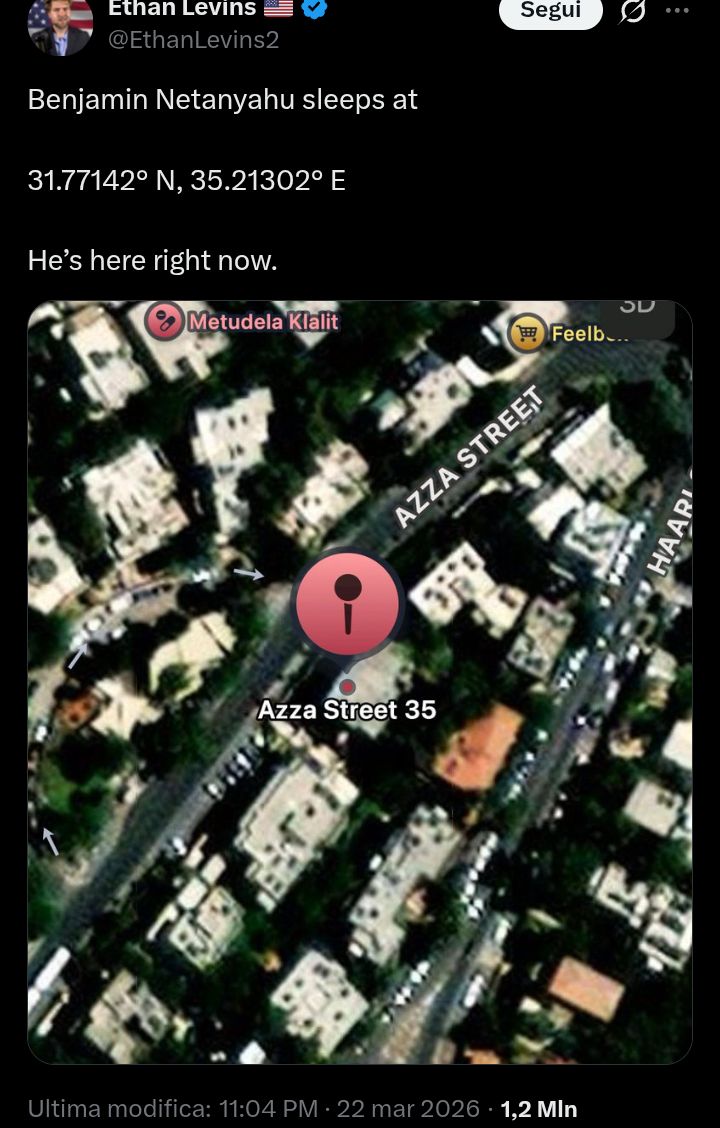This screenshot has height=1128, width=720.
Task: Open Ethan Levins' profile picture
Action: pyautogui.click(x=60, y=25)
